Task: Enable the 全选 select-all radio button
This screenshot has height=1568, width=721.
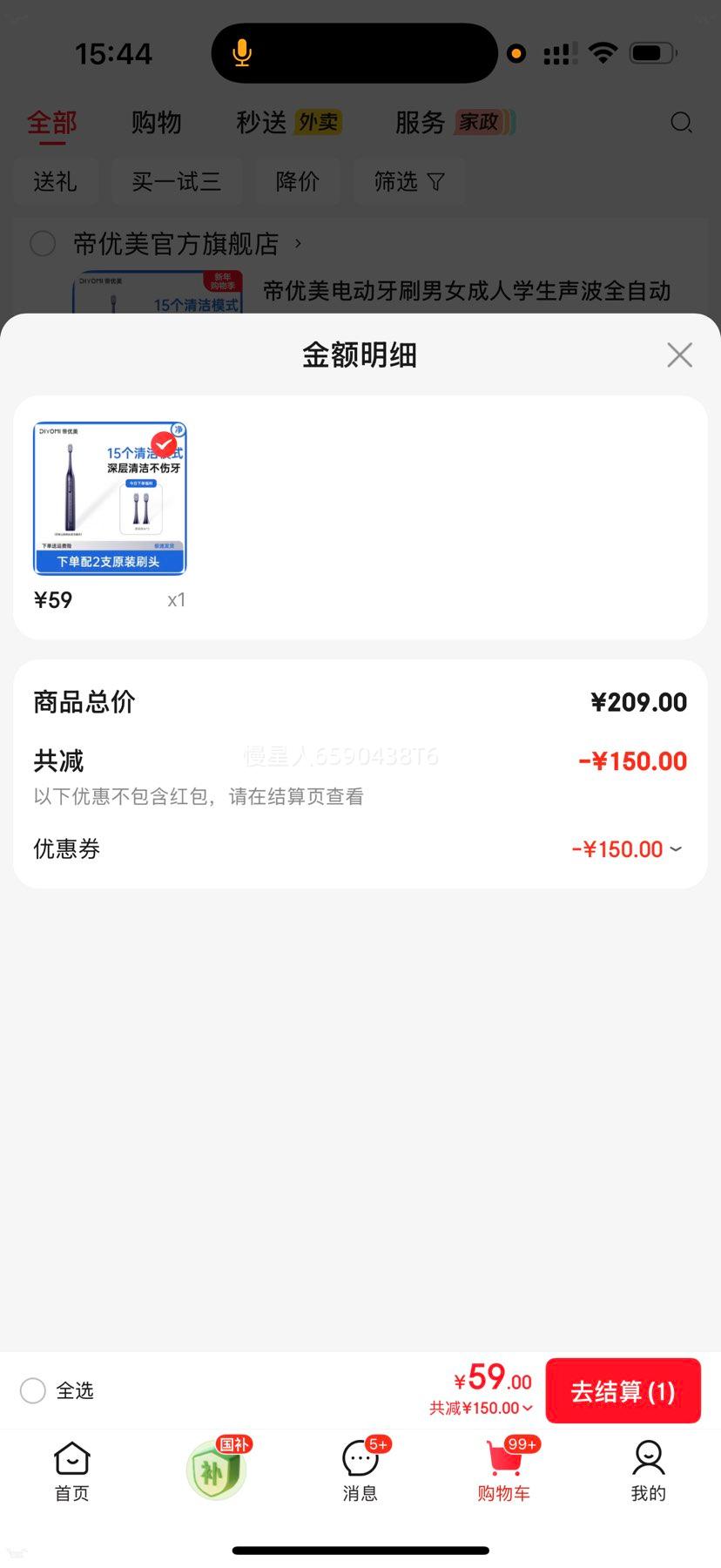Action: click(33, 1390)
